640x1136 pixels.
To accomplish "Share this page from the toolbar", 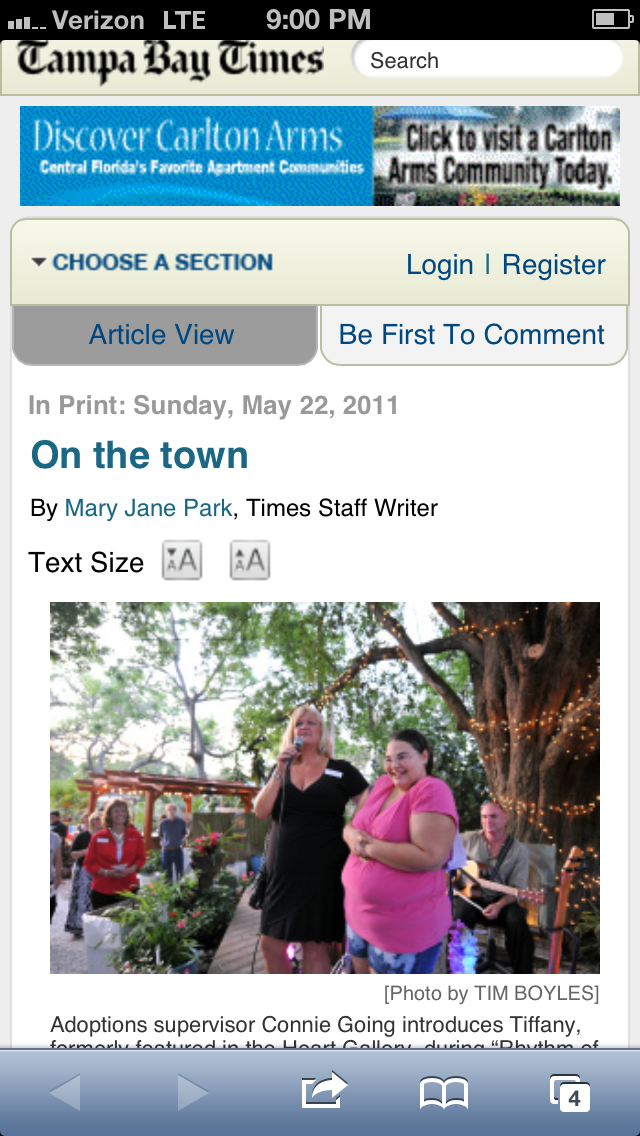I will (x=323, y=1090).
